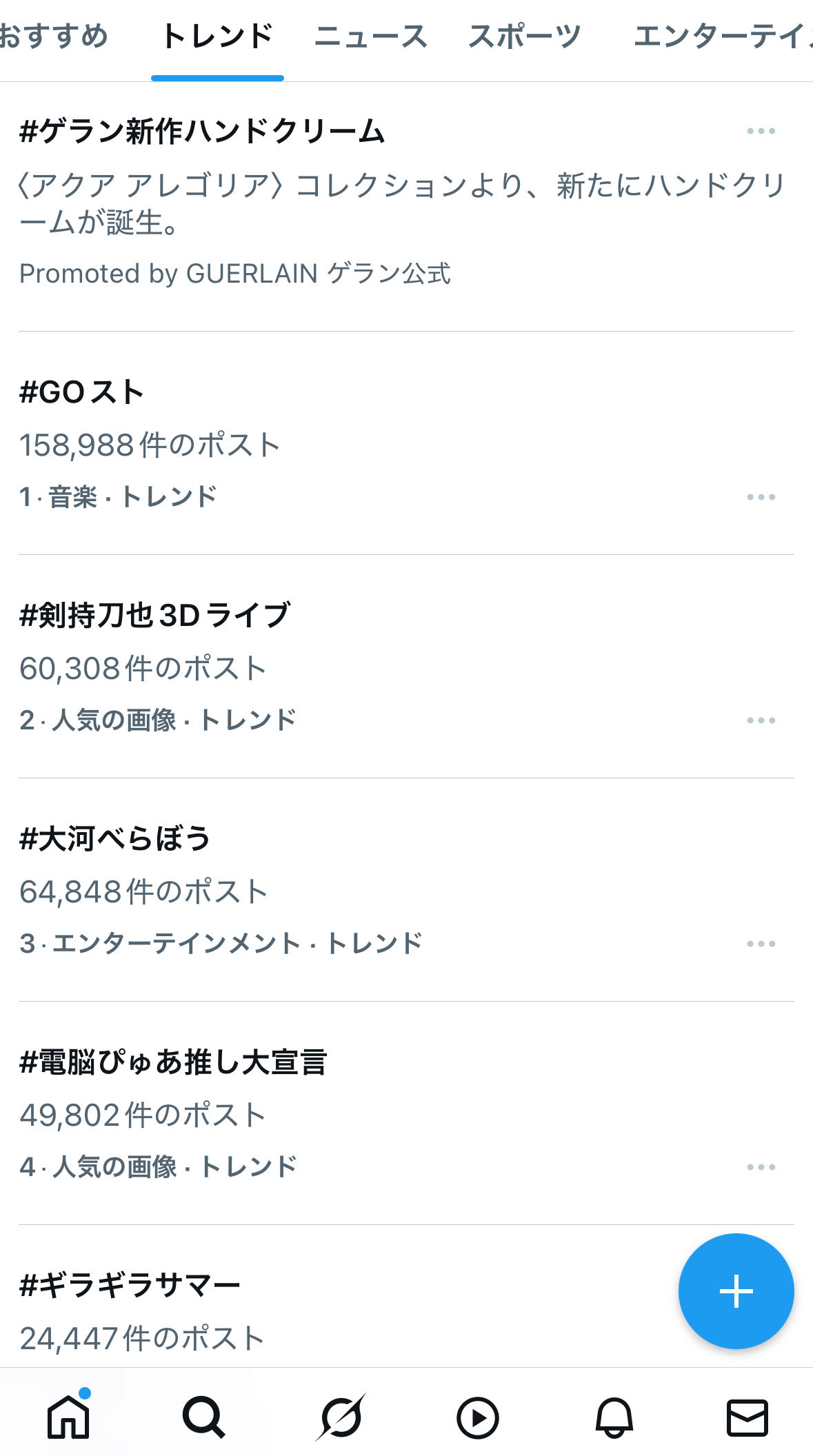Switch to the スポーツ tab

click(525, 37)
